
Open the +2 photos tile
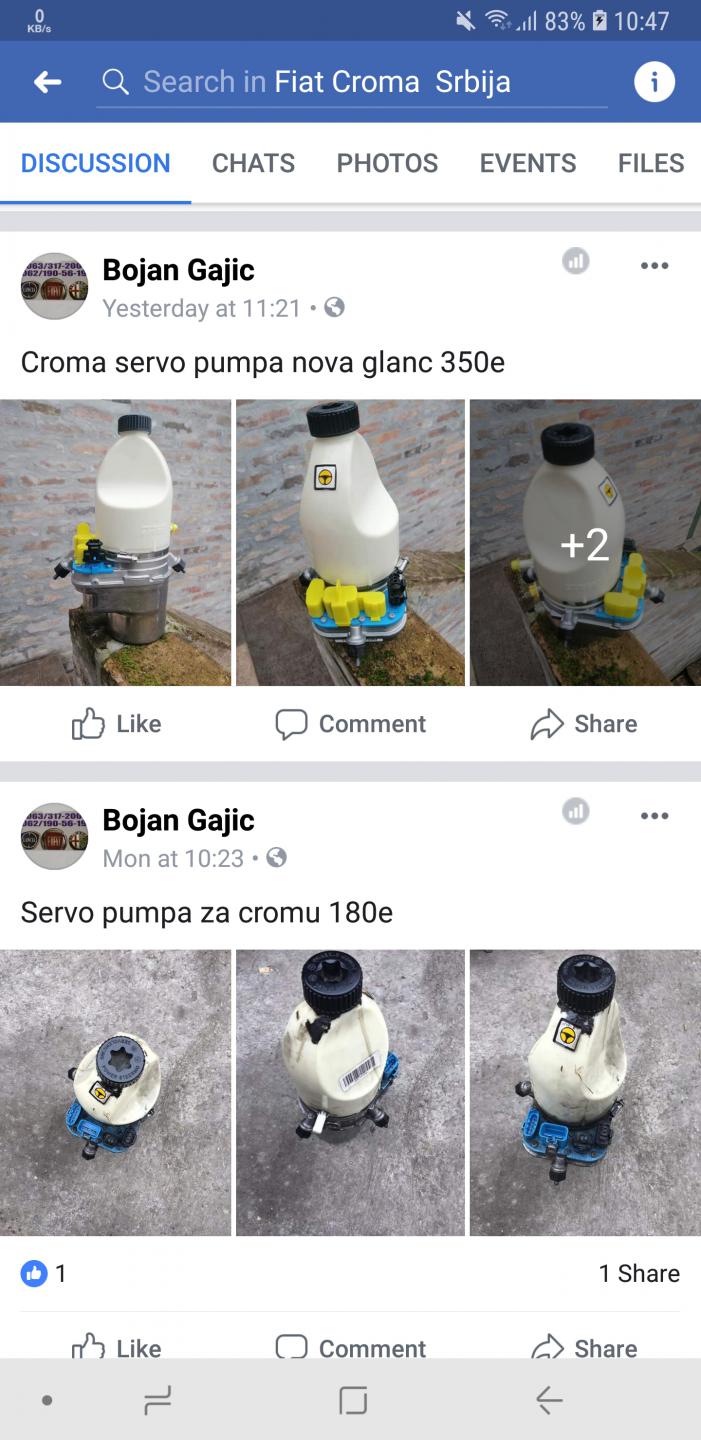tap(585, 542)
